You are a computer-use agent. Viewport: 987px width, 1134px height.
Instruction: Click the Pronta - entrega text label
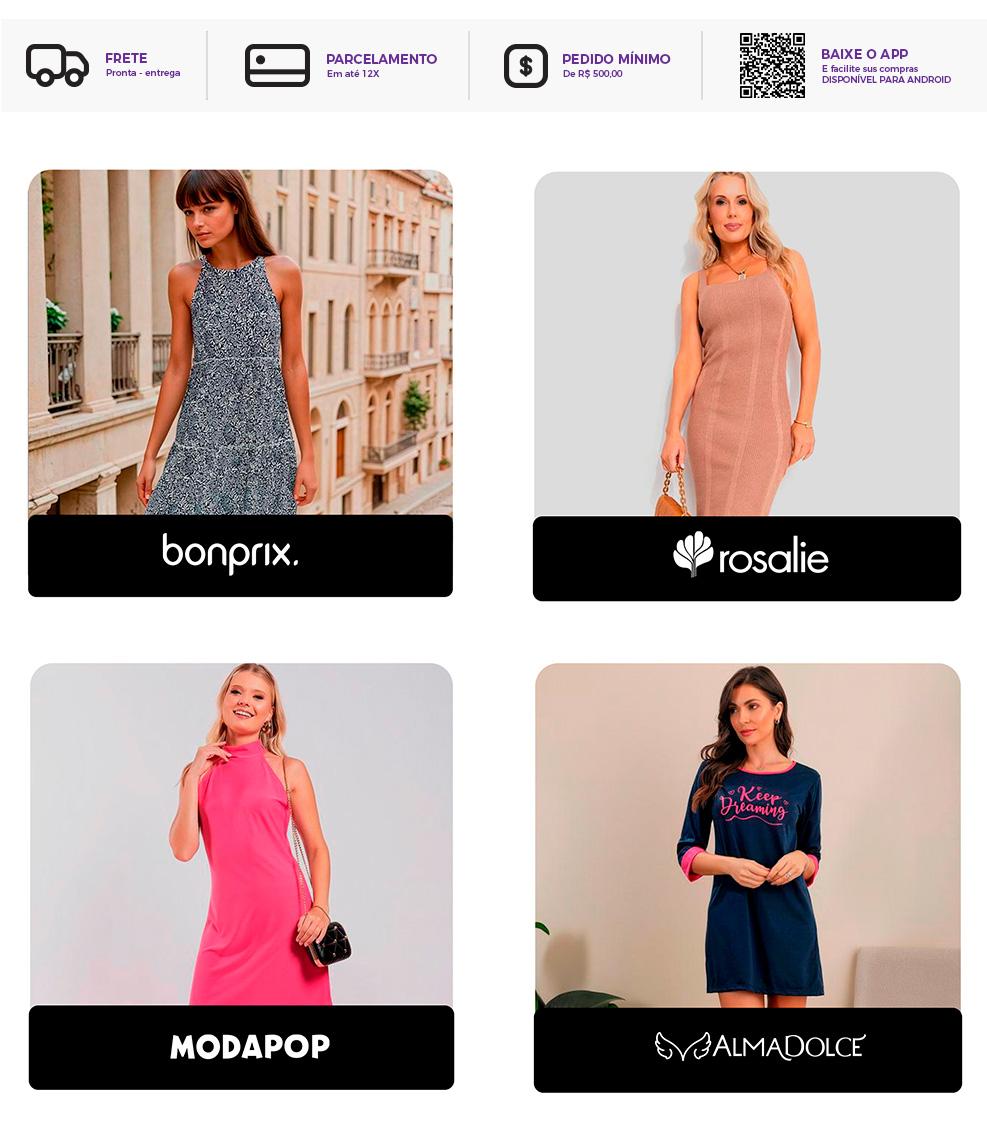[x=143, y=72]
